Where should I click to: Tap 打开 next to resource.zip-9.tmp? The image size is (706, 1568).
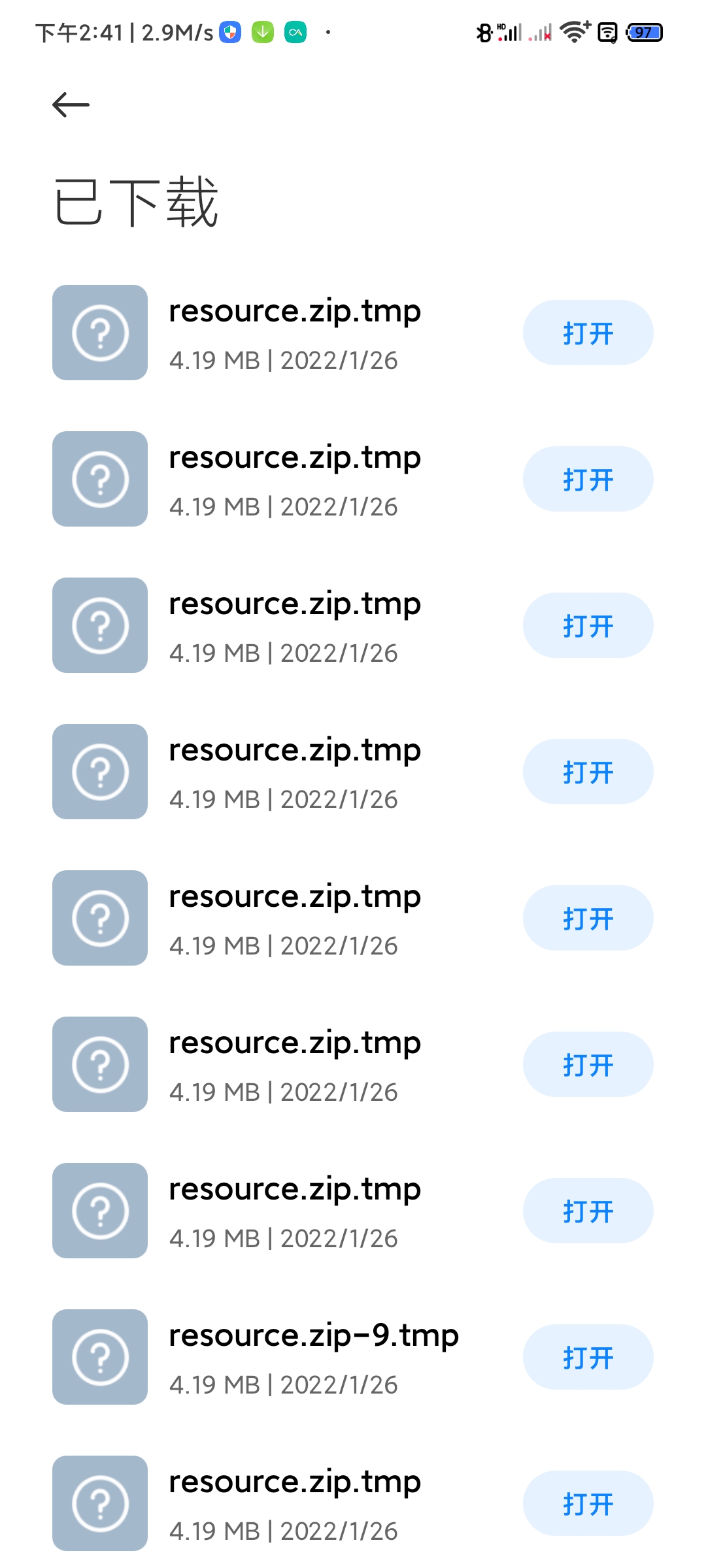coord(588,1357)
